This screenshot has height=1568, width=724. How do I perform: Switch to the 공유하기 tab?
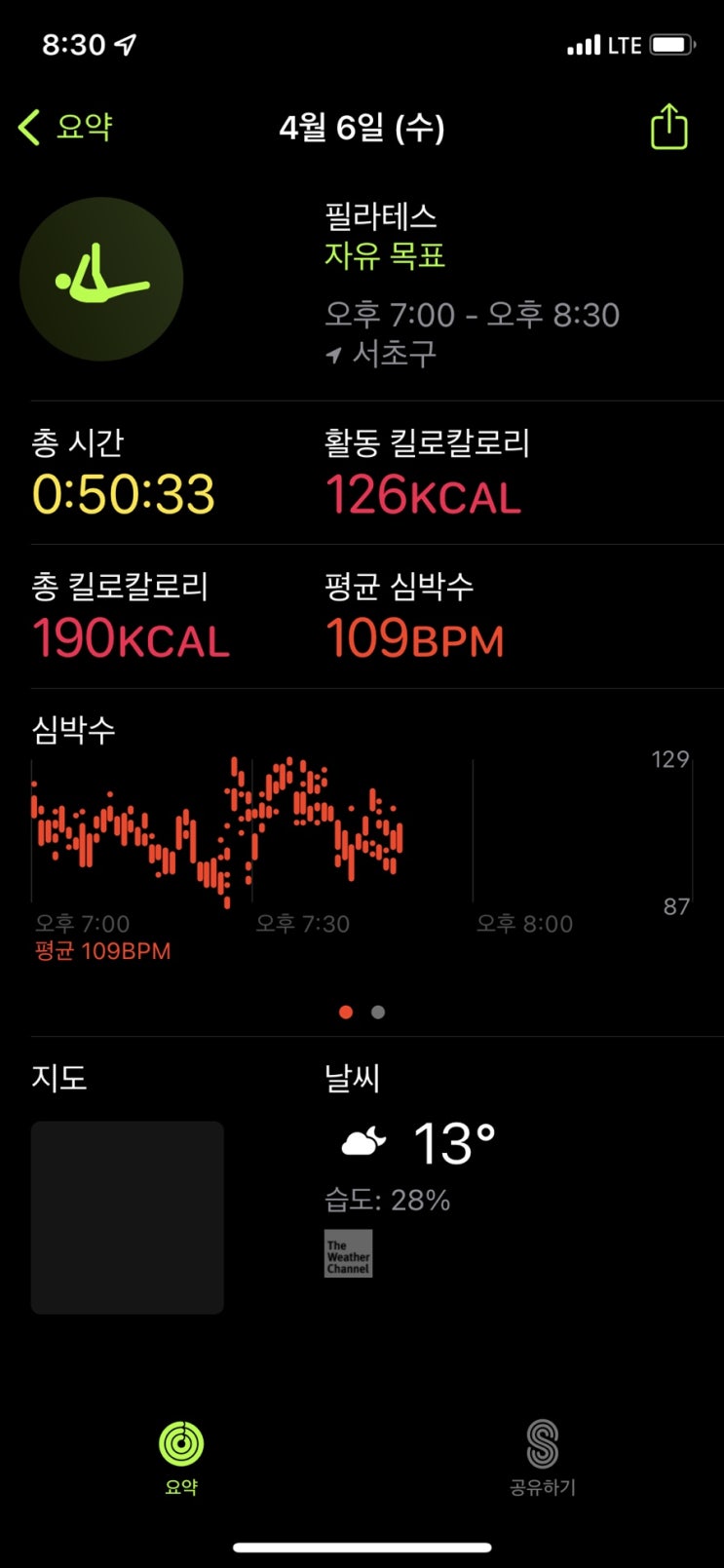coord(543,1458)
